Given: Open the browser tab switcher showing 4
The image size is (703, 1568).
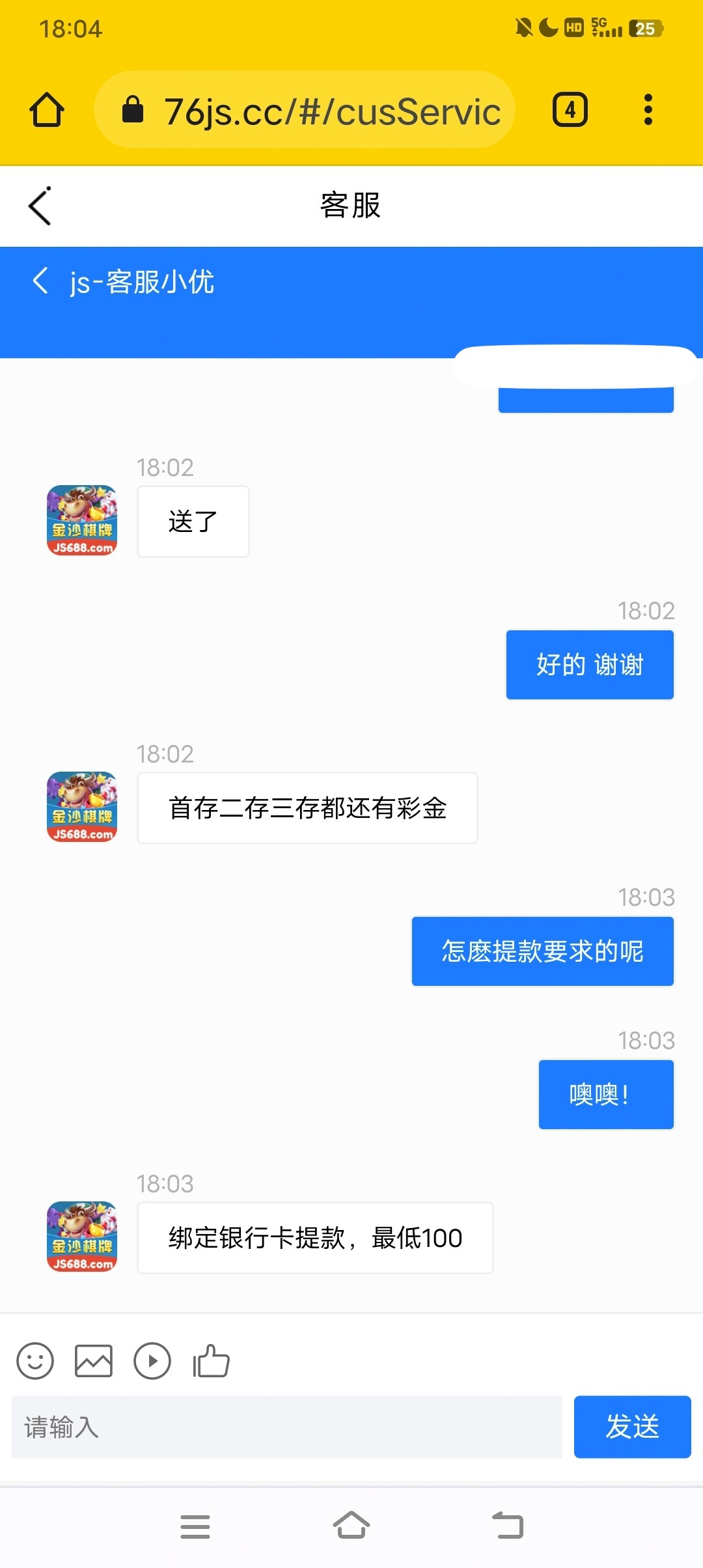Looking at the screenshot, I should (570, 110).
